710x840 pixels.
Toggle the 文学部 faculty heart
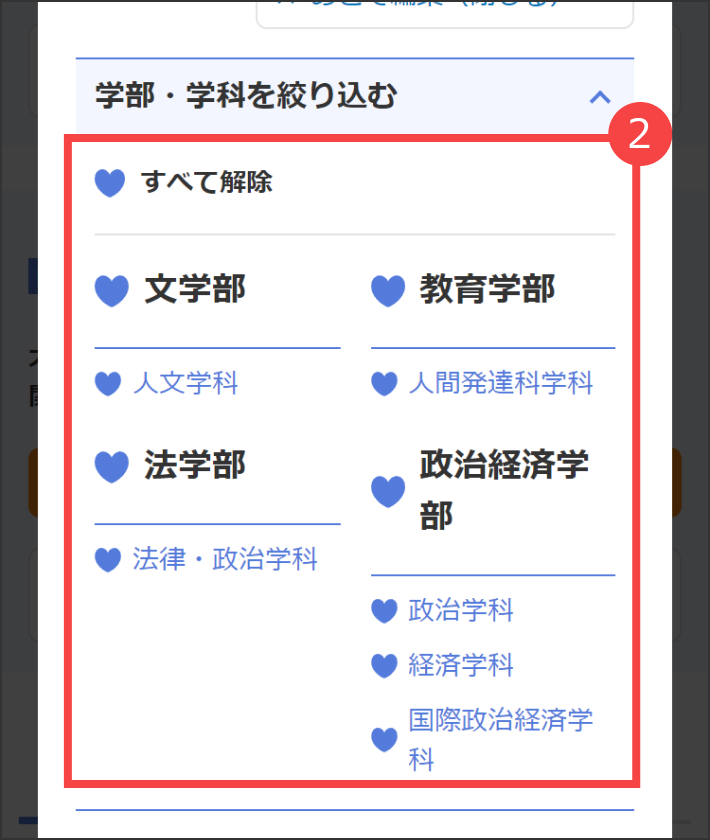pos(112,290)
